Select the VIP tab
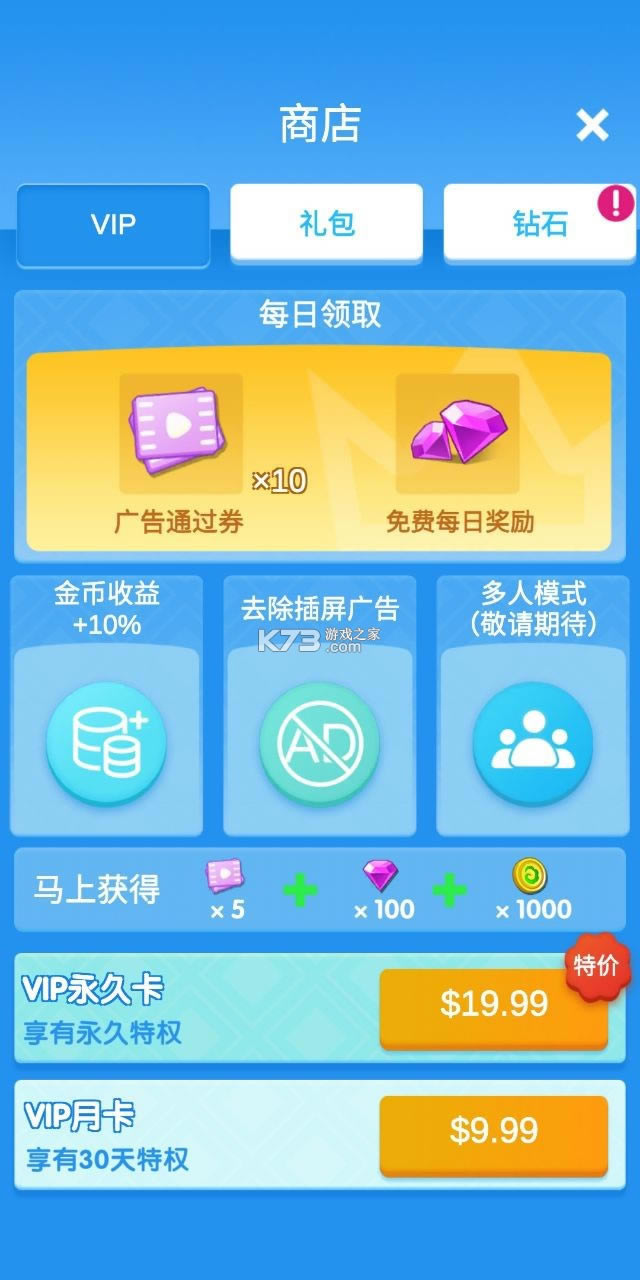Viewport: 640px width, 1280px height. coord(113,224)
